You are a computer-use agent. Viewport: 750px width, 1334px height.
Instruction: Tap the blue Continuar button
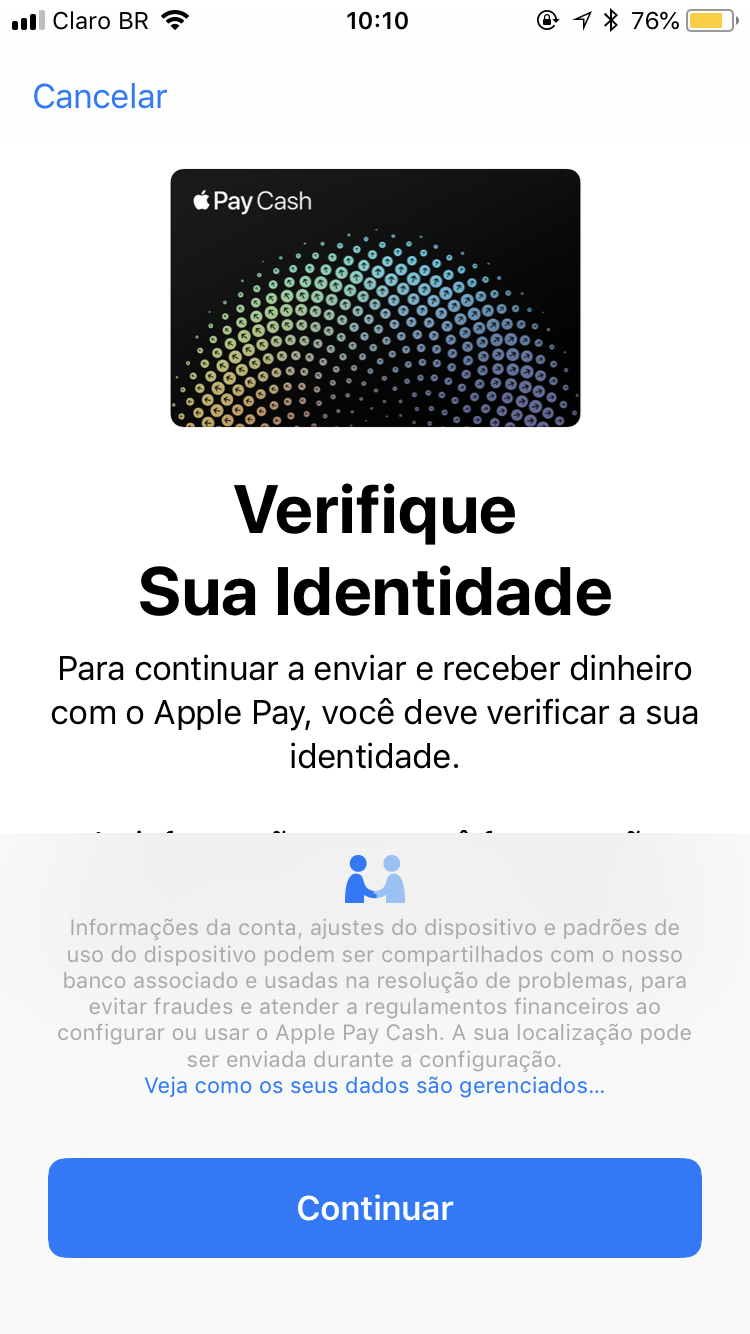click(x=375, y=1208)
